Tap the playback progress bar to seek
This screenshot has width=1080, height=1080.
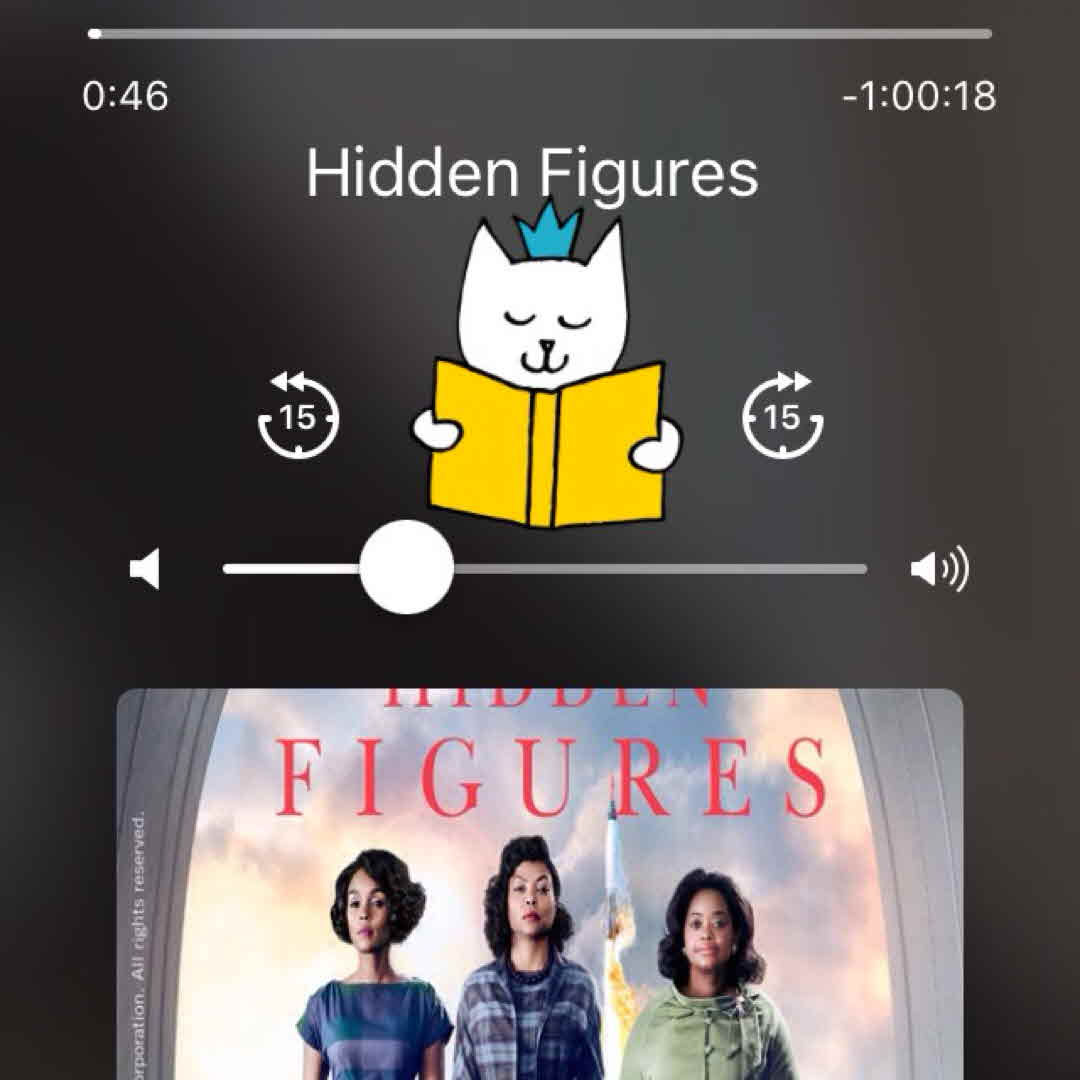click(x=540, y=34)
